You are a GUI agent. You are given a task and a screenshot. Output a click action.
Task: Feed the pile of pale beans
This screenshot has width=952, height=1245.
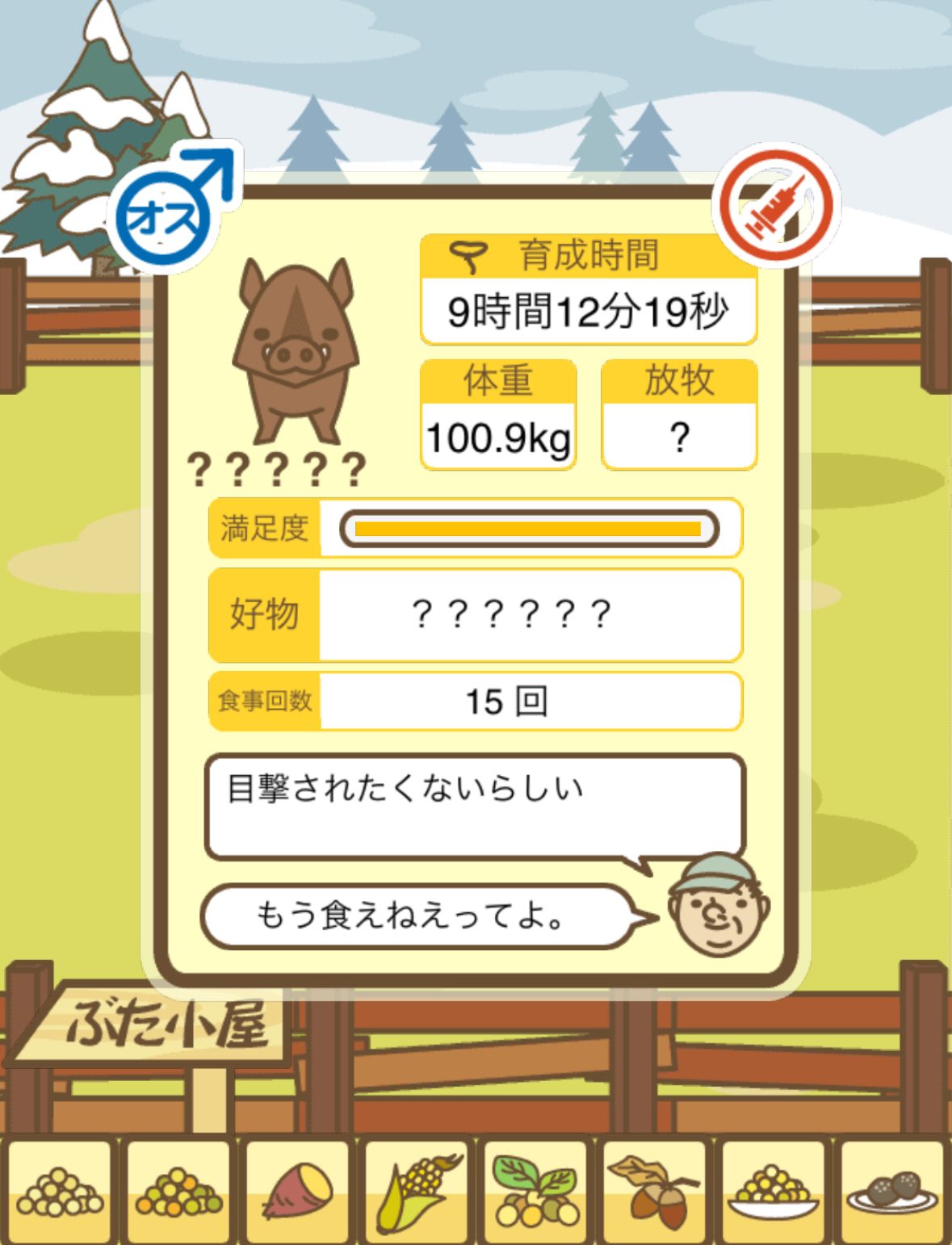click(x=60, y=1192)
